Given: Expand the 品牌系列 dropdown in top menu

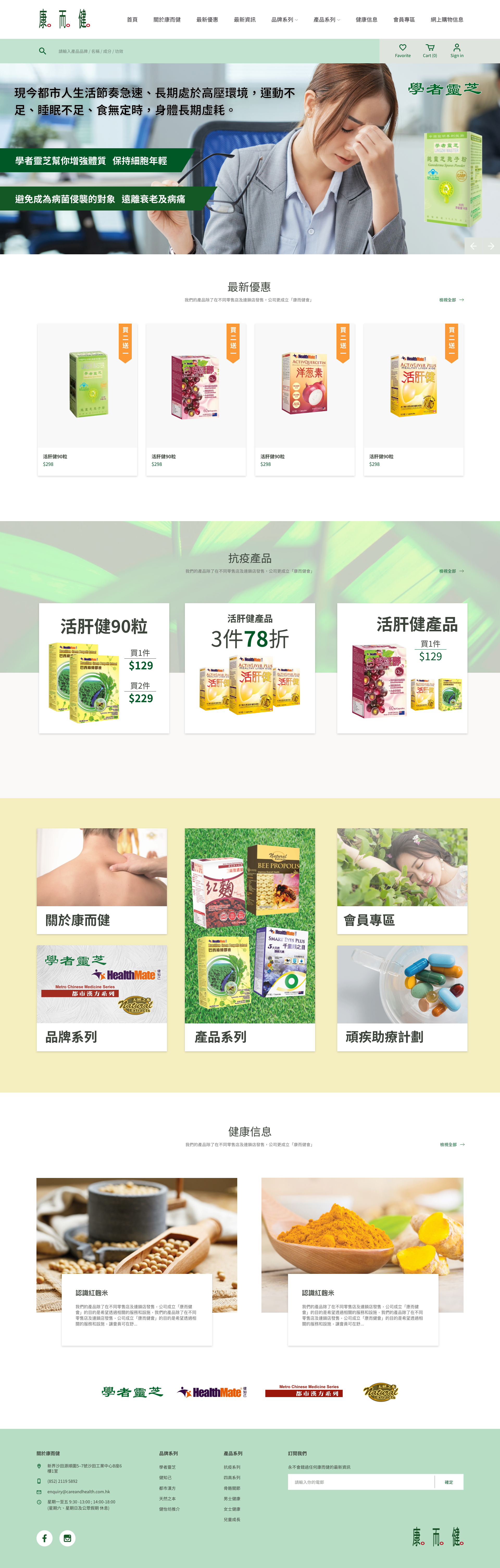Looking at the screenshot, I should [x=284, y=20].
